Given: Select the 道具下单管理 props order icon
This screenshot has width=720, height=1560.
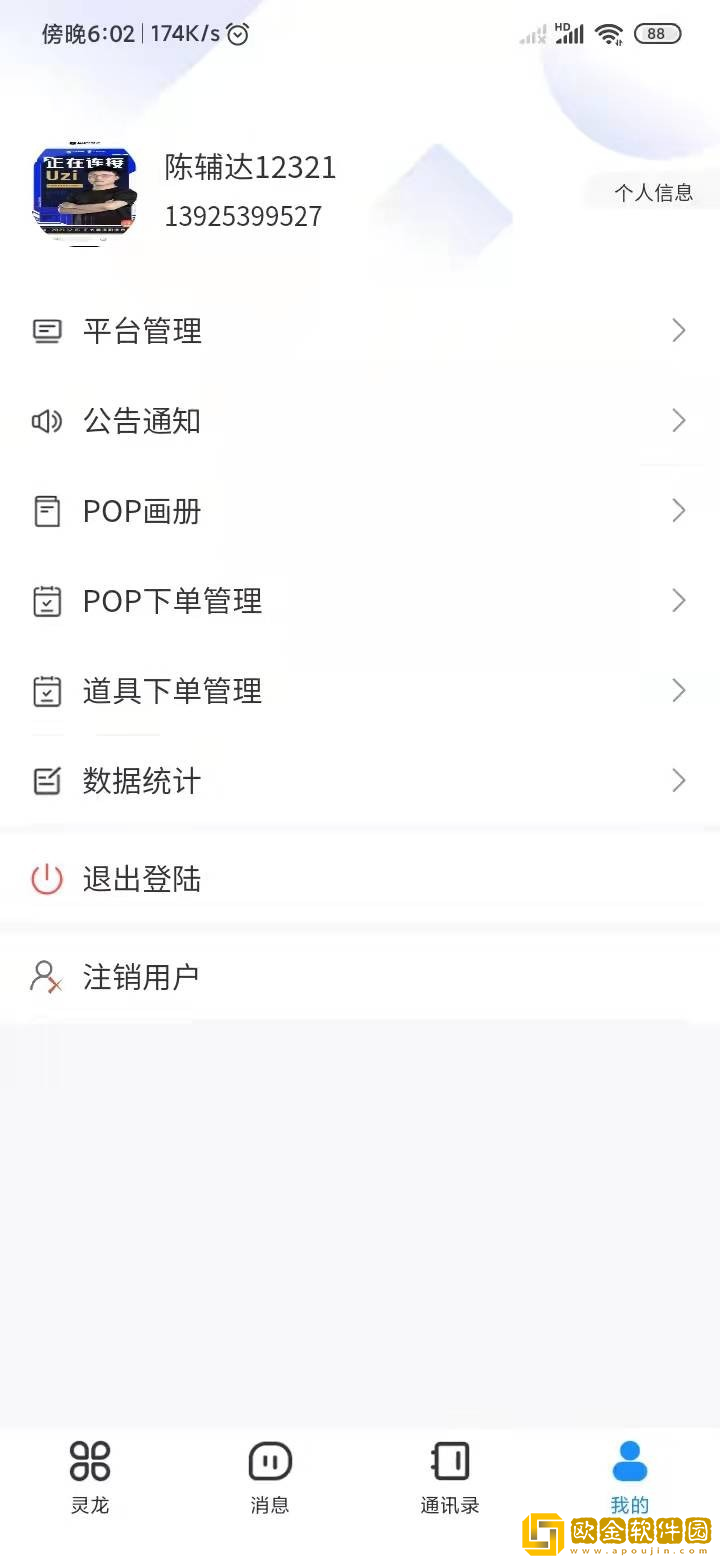Looking at the screenshot, I should tap(47, 690).
